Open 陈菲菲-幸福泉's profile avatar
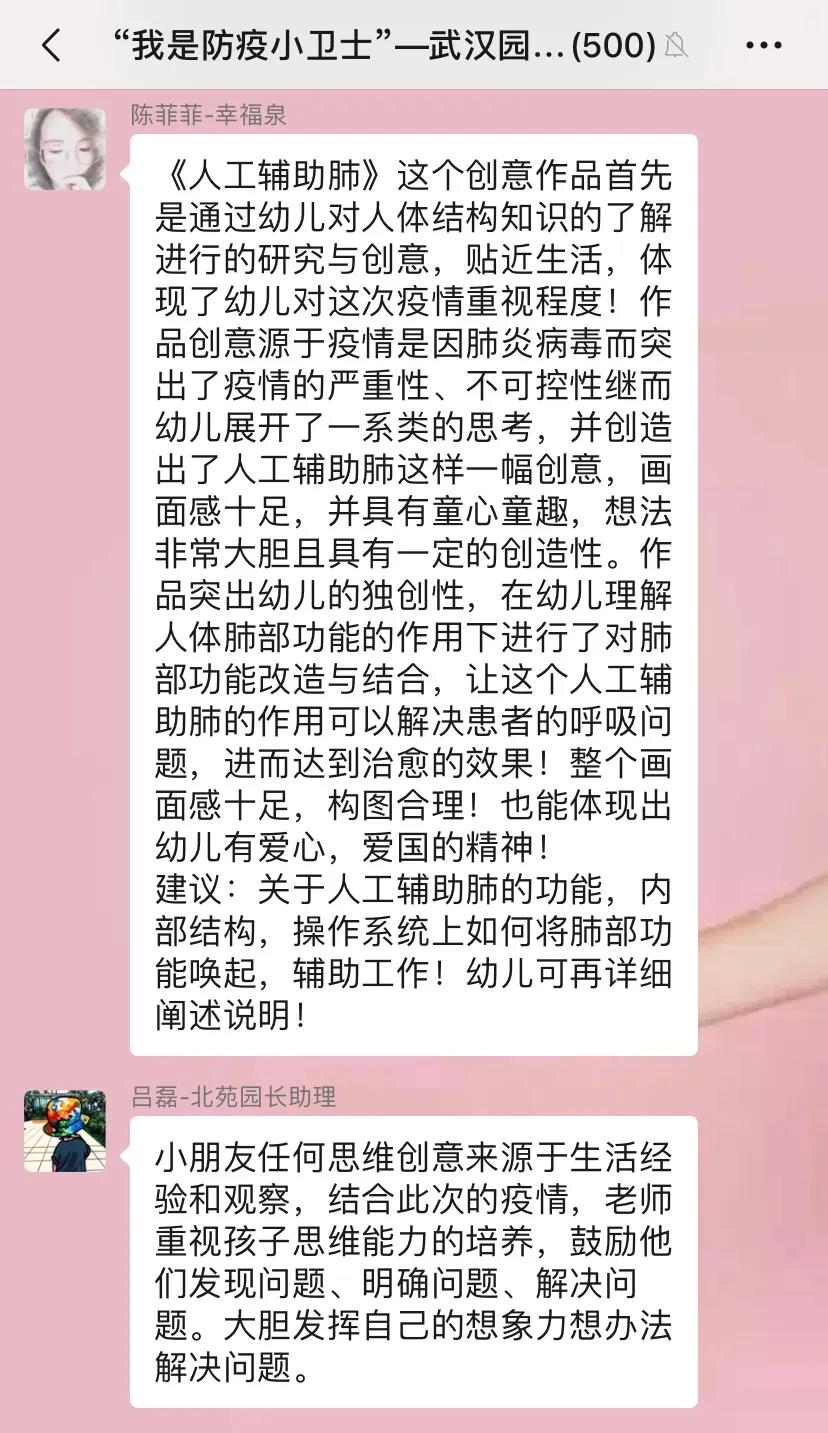The height and width of the screenshot is (1433, 828). click(x=65, y=149)
